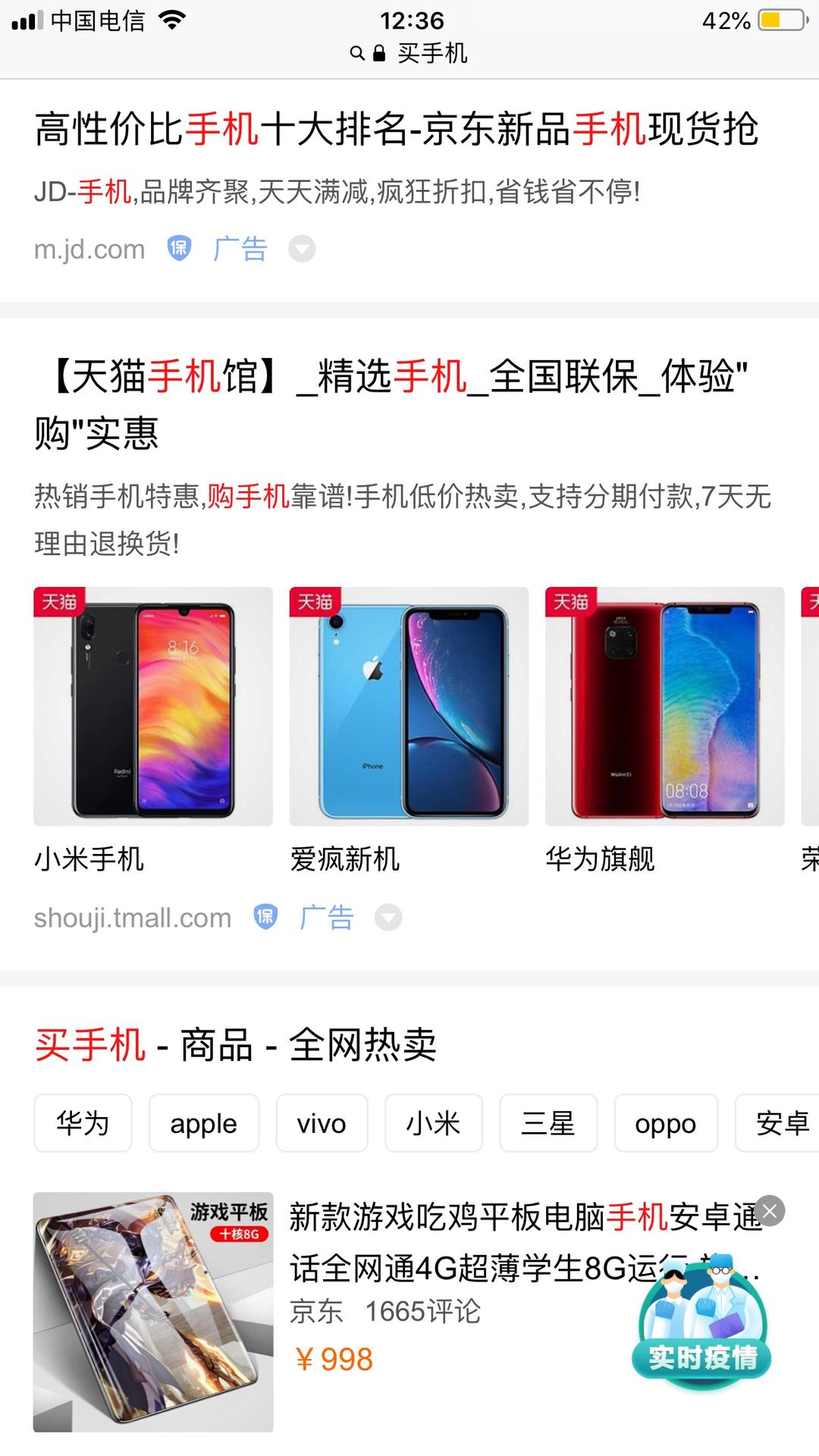
Task: Open the ad feedback arrow beside shouji.tmall.com
Action: pos(388,918)
